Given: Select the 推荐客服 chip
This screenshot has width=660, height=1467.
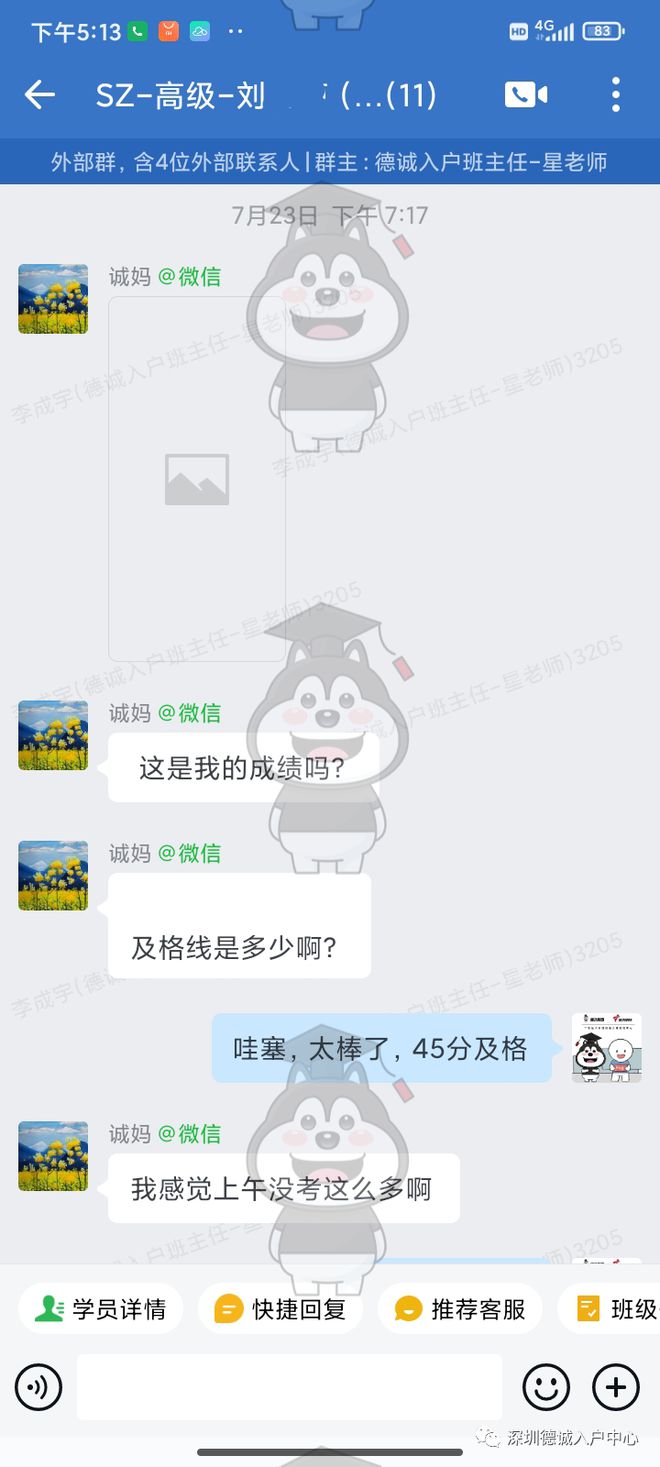Looking at the screenshot, I should (460, 1309).
